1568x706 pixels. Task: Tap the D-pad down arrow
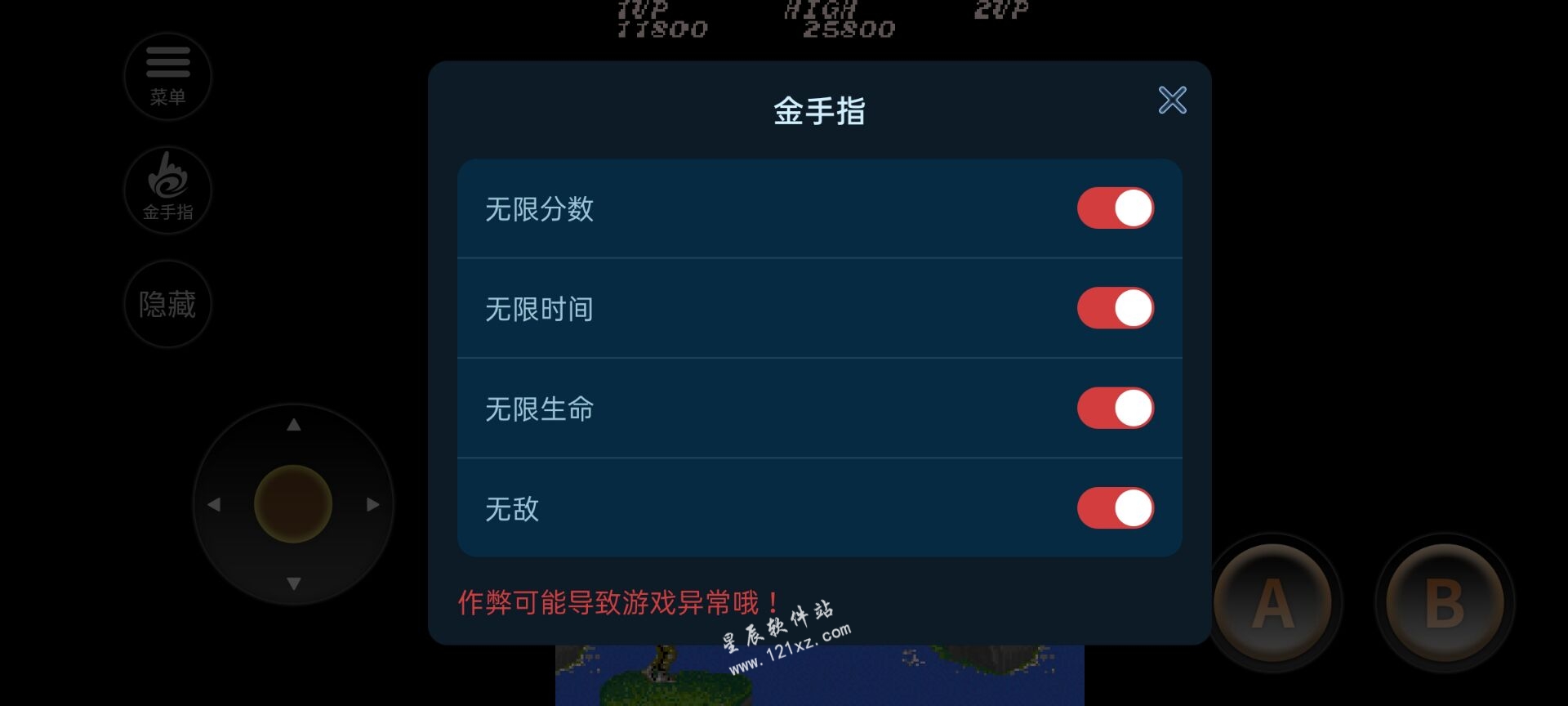click(x=294, y=583)
